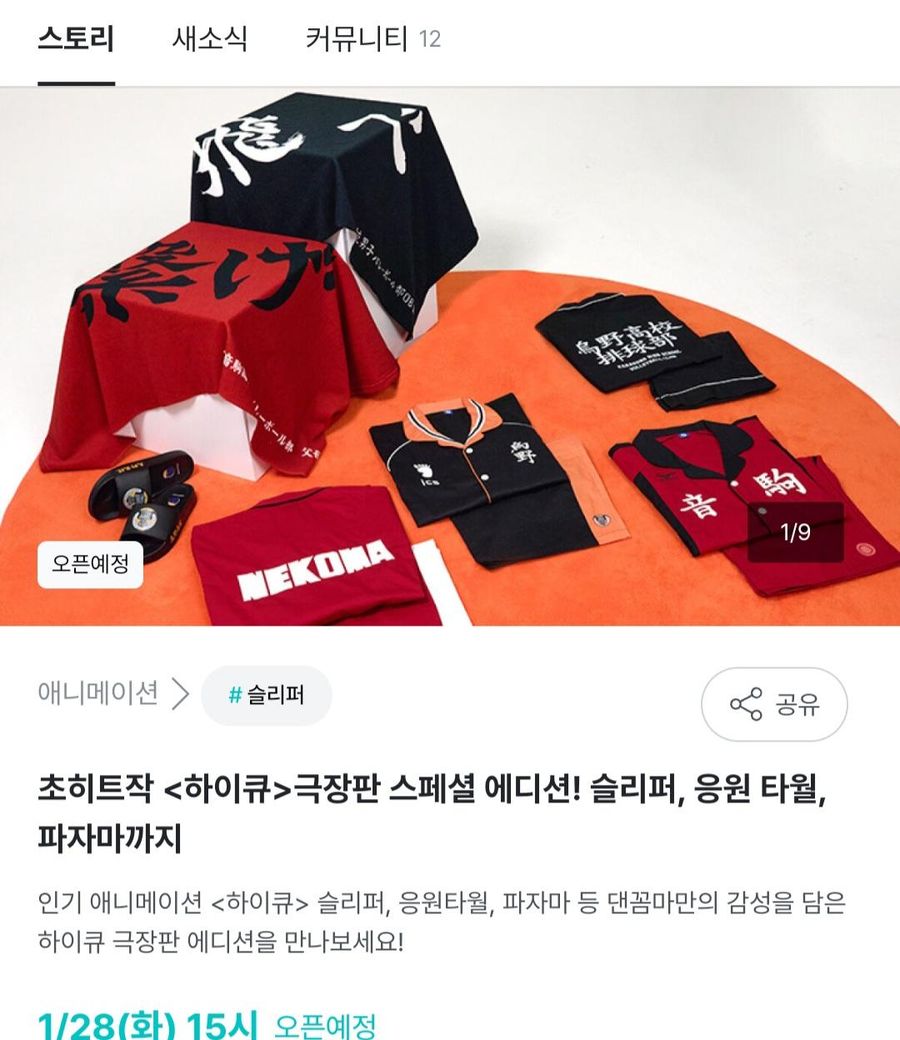Open the 애니메이션 category link
The height and width of the screenshot is (1040, 900).
point(112,694)
